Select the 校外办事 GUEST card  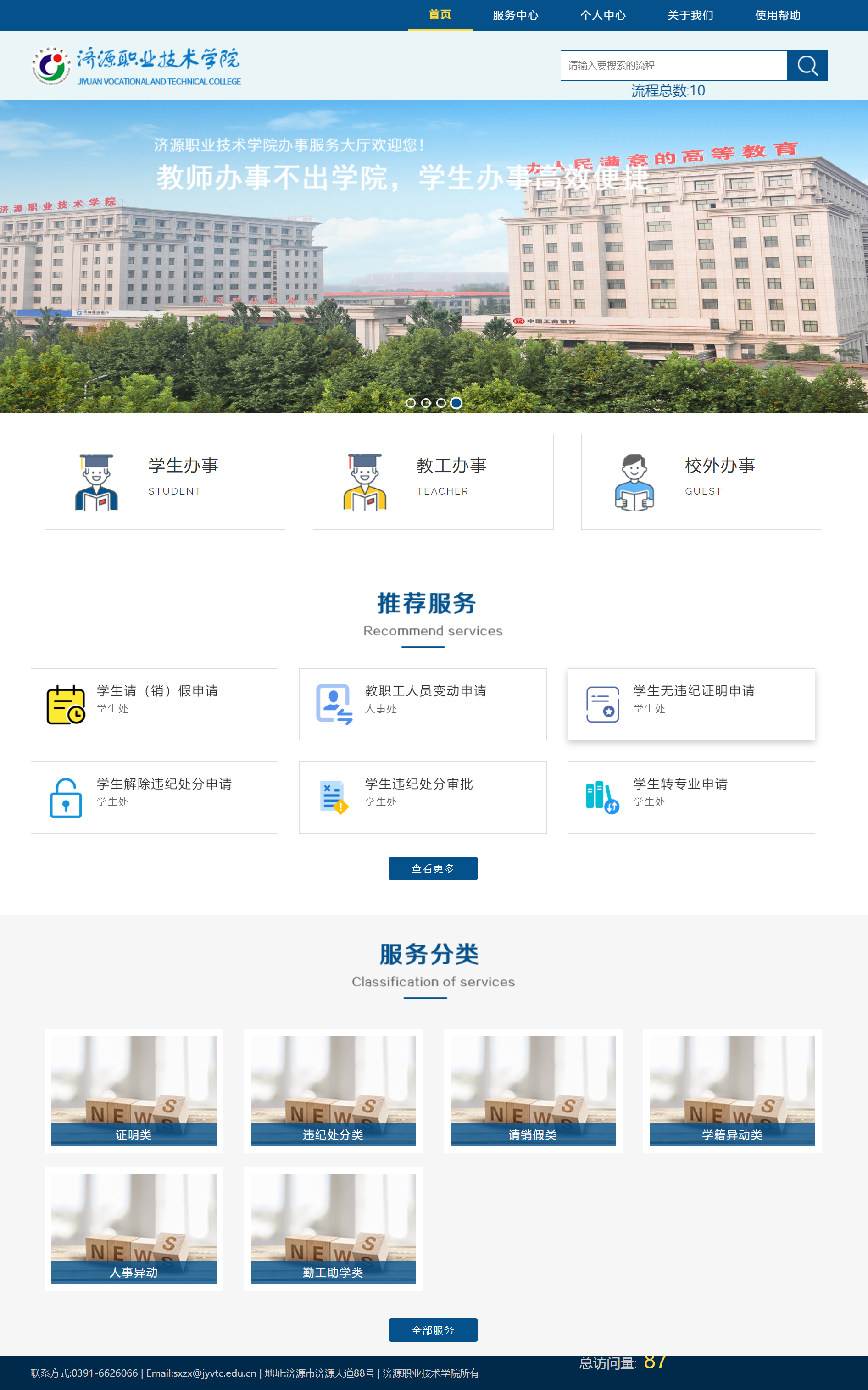pyautogui.click(x=701, y=481)
